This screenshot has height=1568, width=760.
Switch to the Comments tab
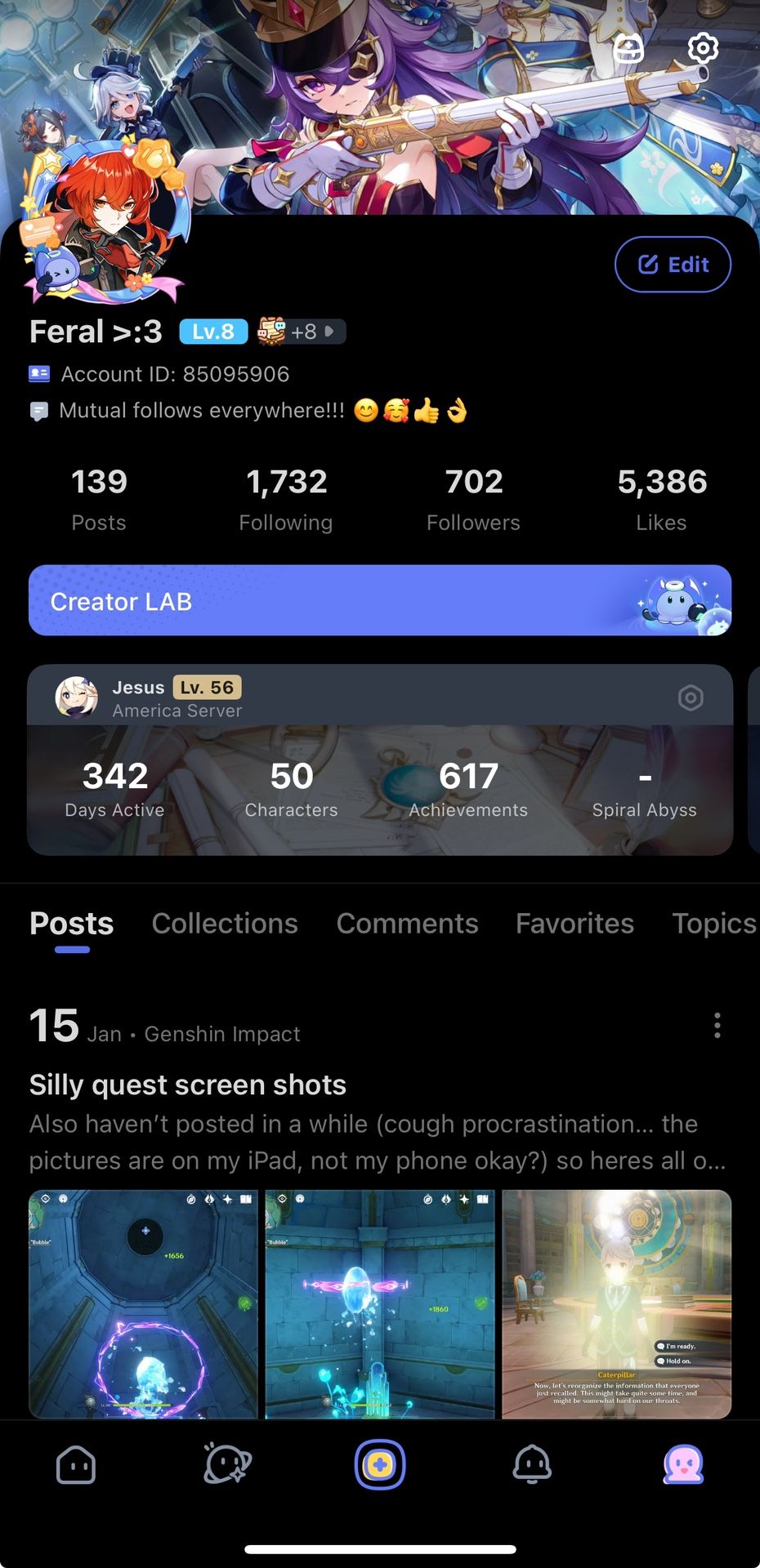(x=407, y=924)
